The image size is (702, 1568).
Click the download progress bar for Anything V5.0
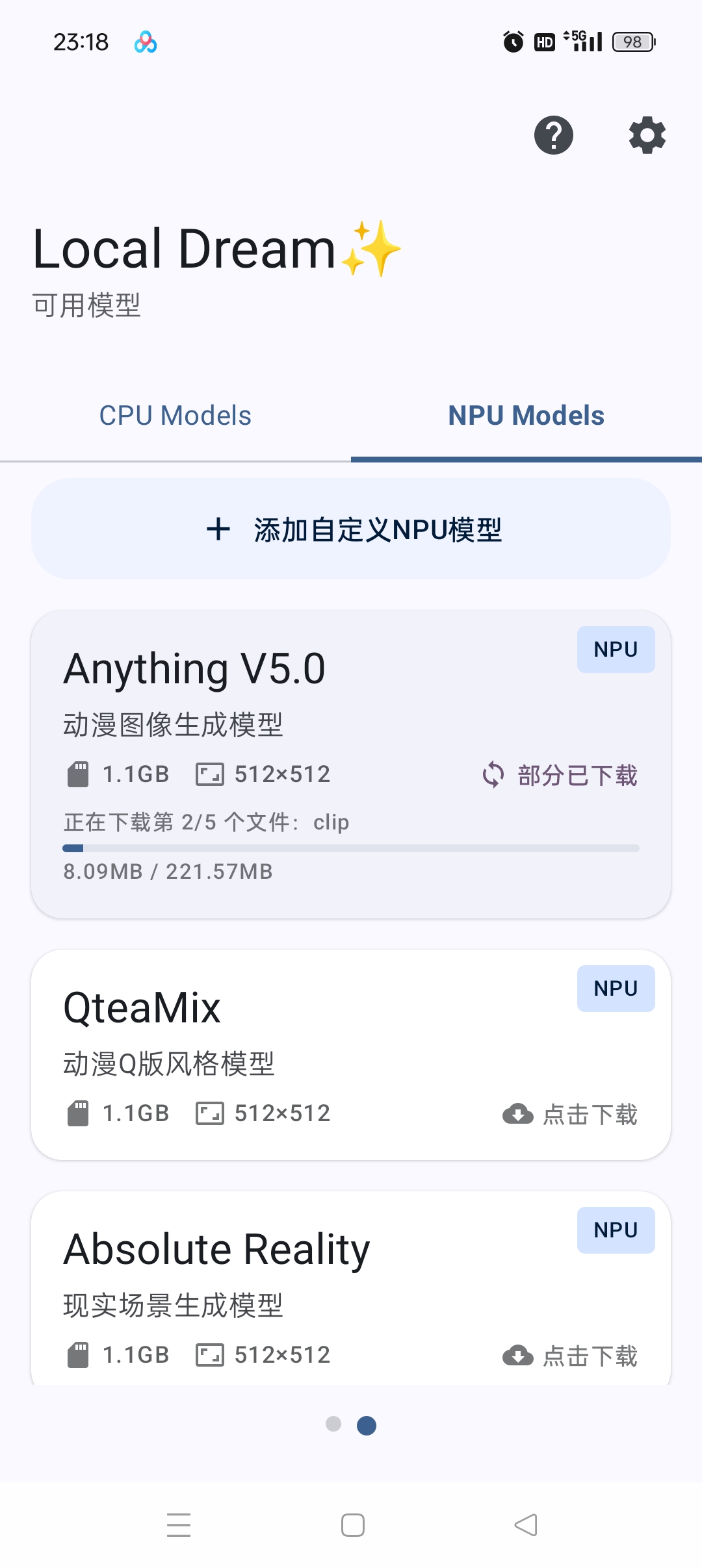point(351,848)
